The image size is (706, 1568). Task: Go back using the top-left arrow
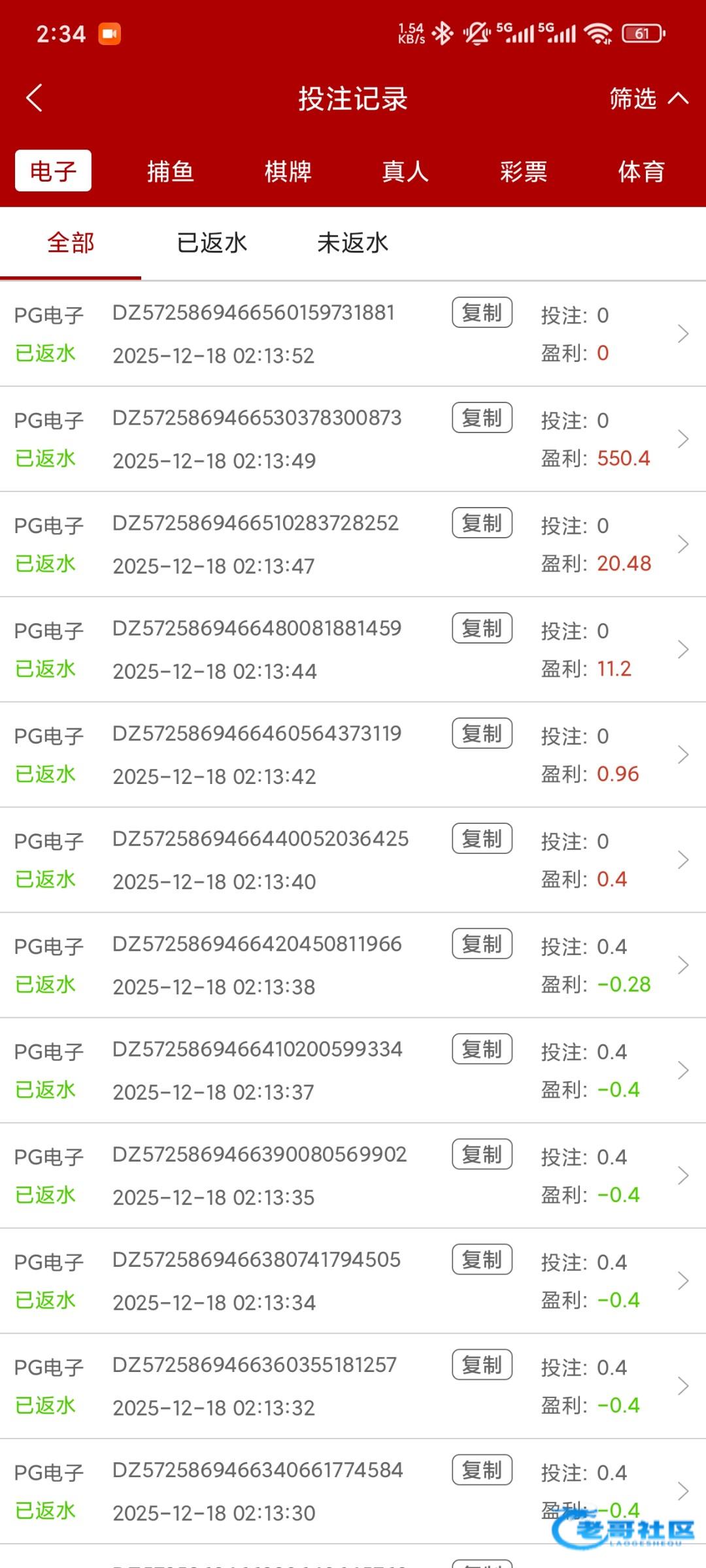tap(35, 98)
